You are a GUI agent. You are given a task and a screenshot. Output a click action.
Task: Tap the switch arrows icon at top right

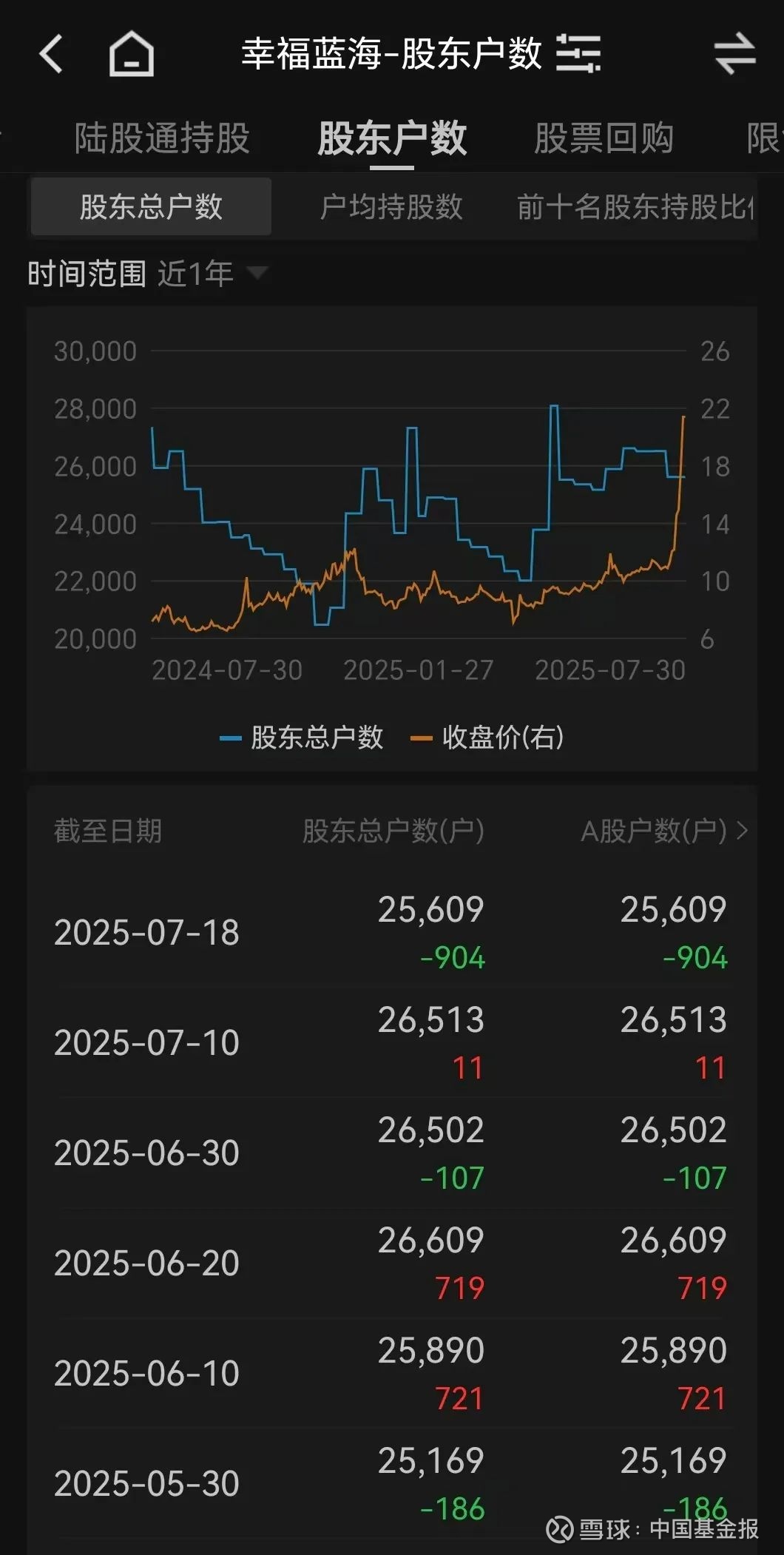click(x=734, y=54)
